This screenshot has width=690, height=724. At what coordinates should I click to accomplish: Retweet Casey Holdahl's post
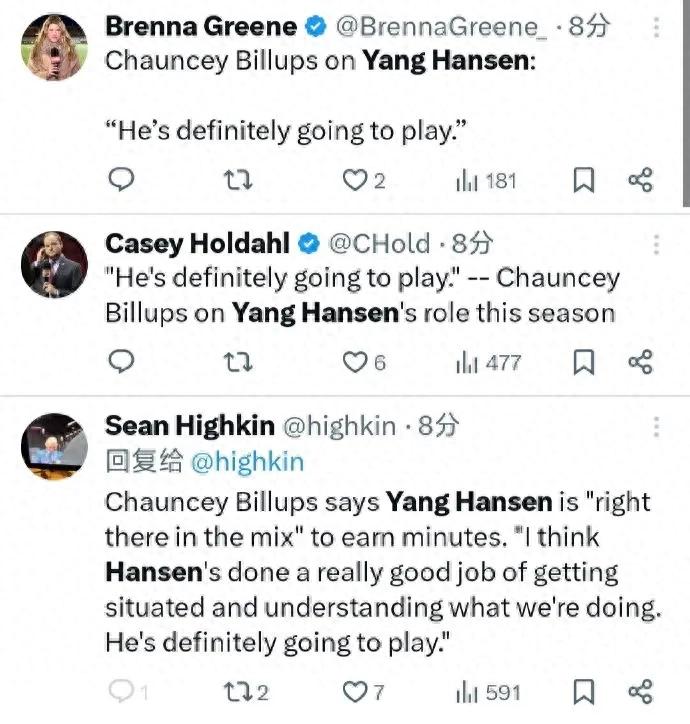pyautogui.click(x=237, y=362)
